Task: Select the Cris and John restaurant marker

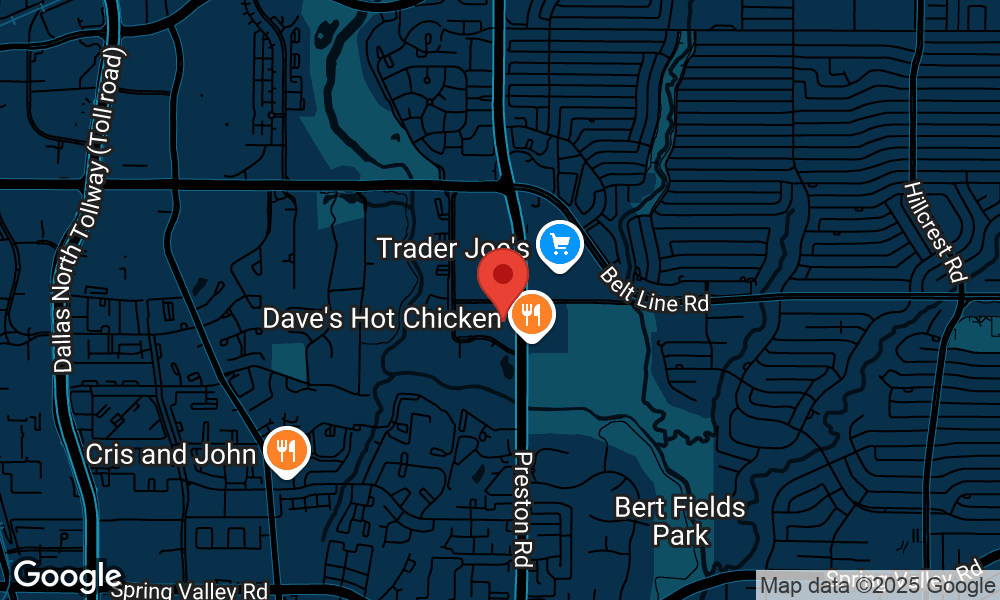Action: point(286,452)
